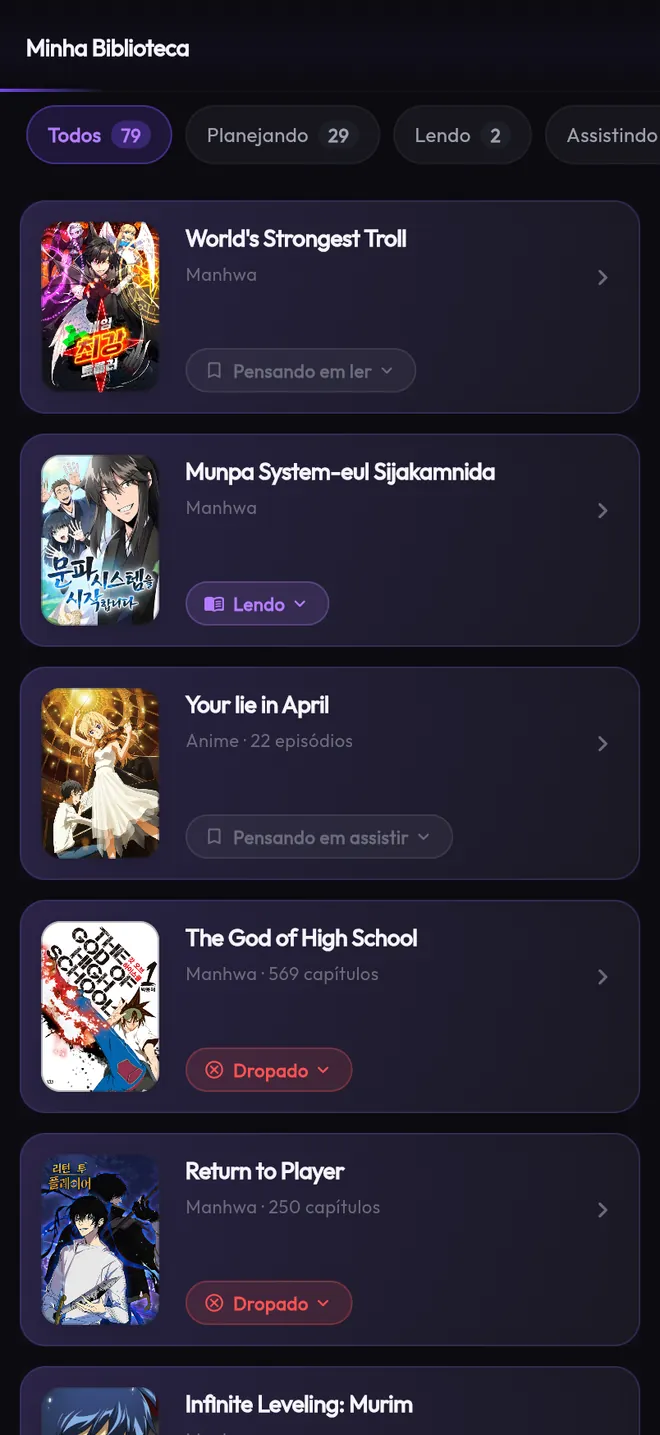Expand Dropado status on Return to Player
The height and width of the screenshot is (1435, 660).
pos(269,1303)
